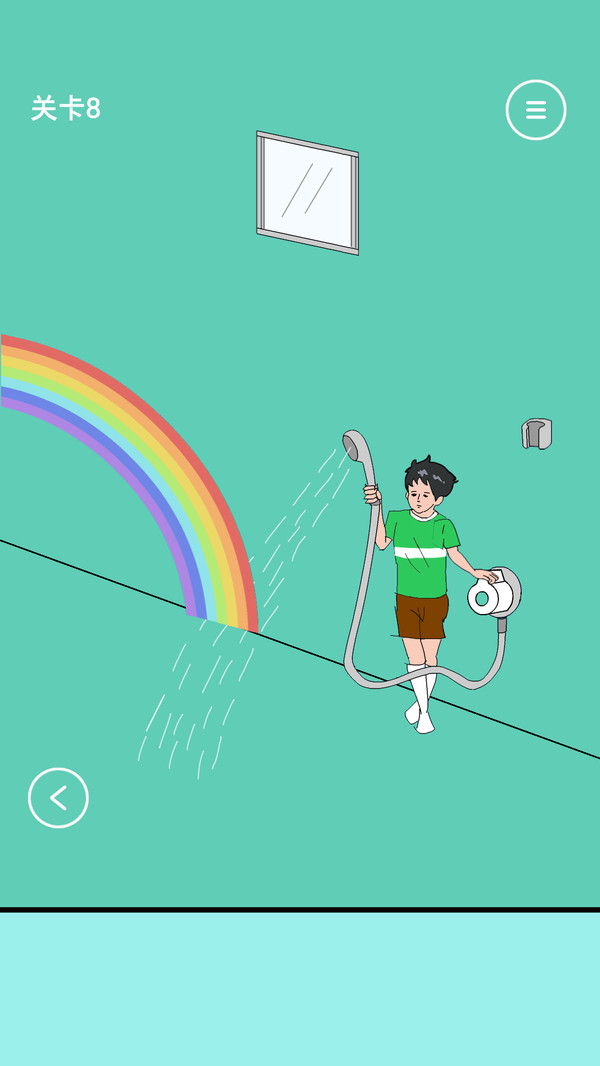This screenshot has width=600, height=1066.
Task: Open the hamburger menu
Action: pos(536,110)
